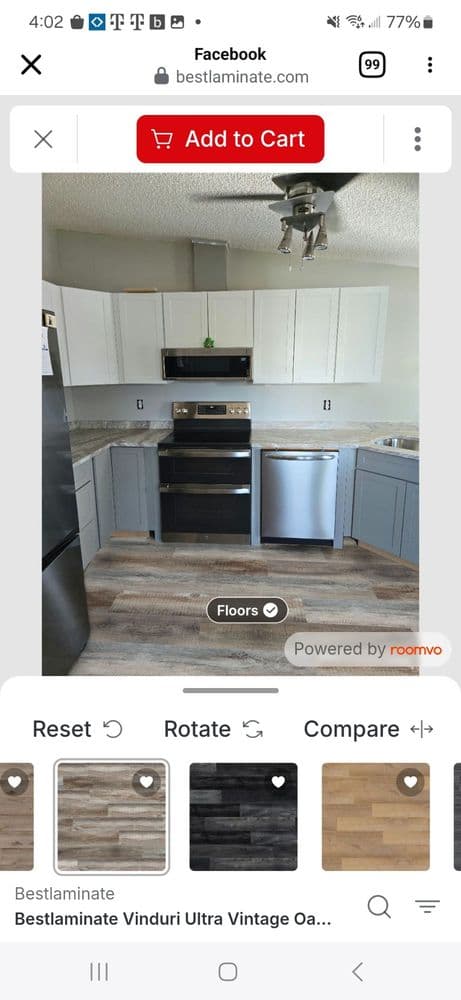This screenshot has height=1000, width=461.
Task: Open the product filter options
Action: coord(427,906)
